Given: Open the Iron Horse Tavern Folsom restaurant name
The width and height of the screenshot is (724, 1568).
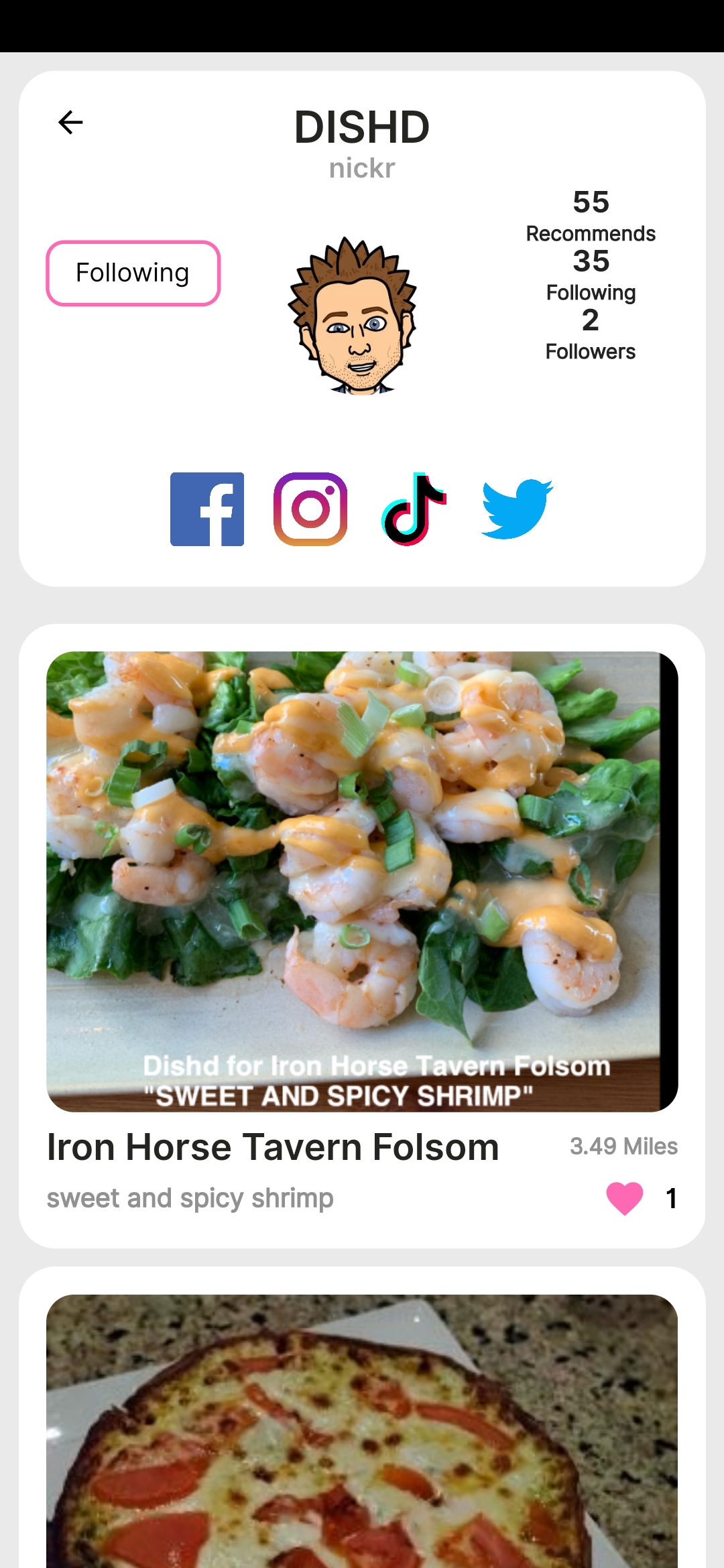Looking at the screenshot, I should pos(273,1147).
